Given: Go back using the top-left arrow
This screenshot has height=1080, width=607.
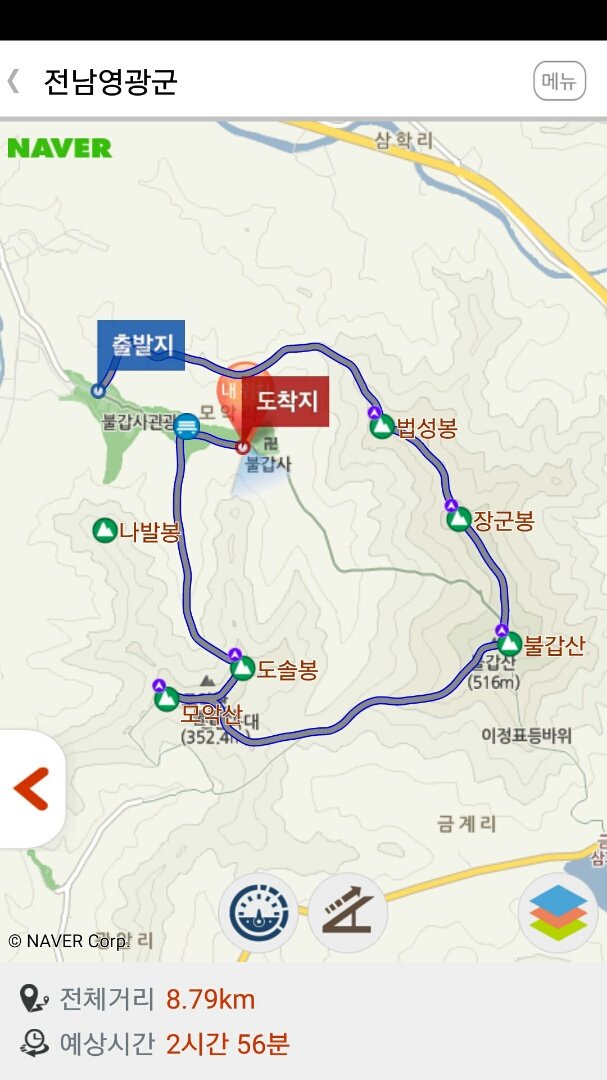Looking at the screenshot, I should [14, 80].
